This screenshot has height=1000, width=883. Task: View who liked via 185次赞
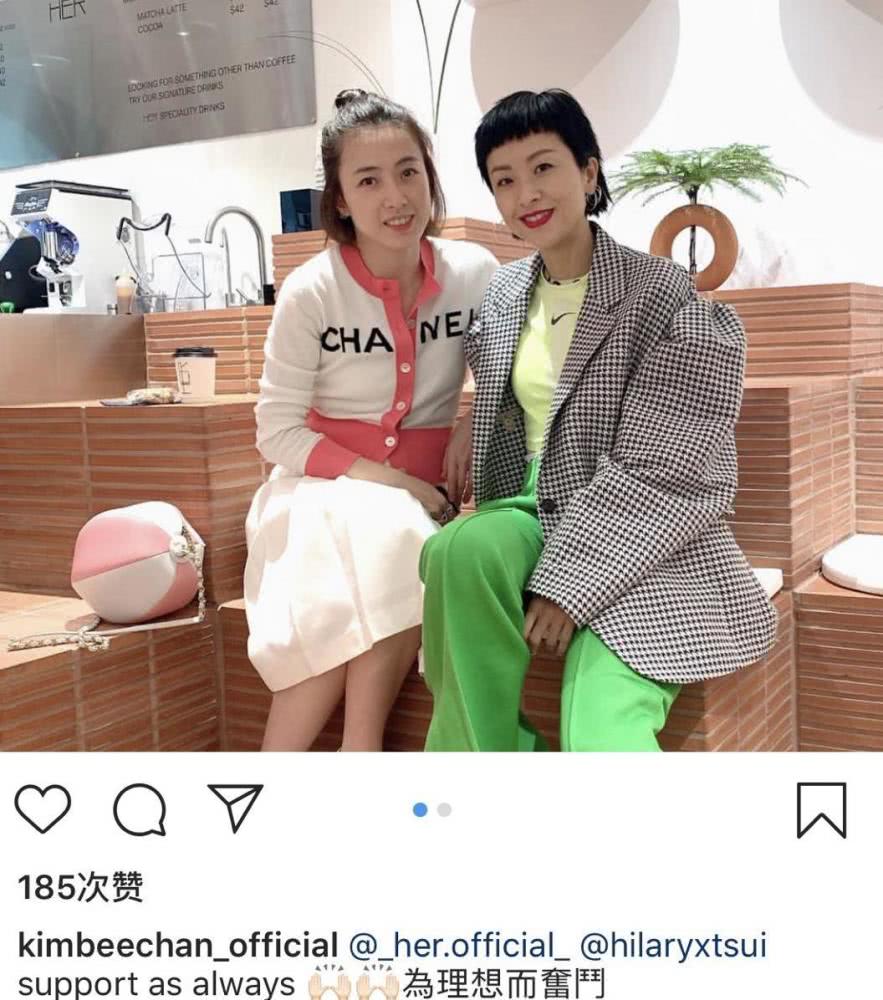click(x=81, y=886)
